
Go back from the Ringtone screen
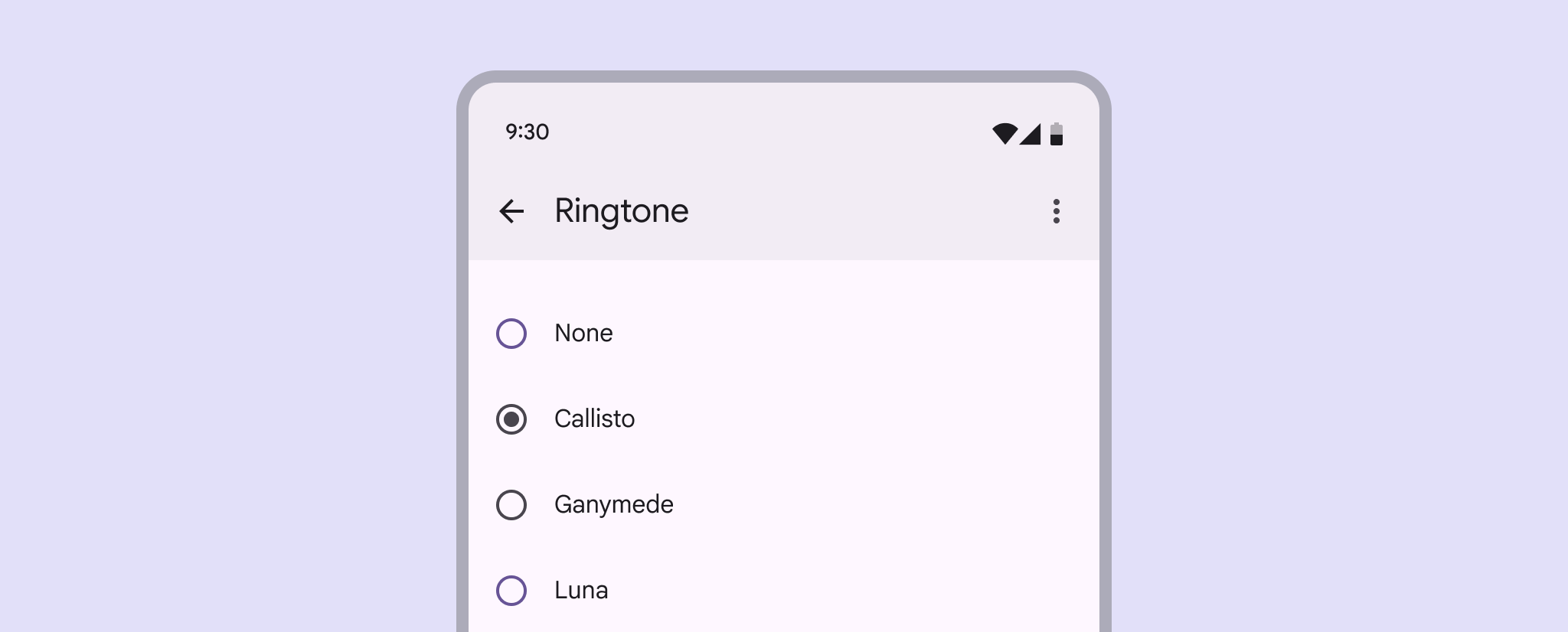(x=511, y=211)
